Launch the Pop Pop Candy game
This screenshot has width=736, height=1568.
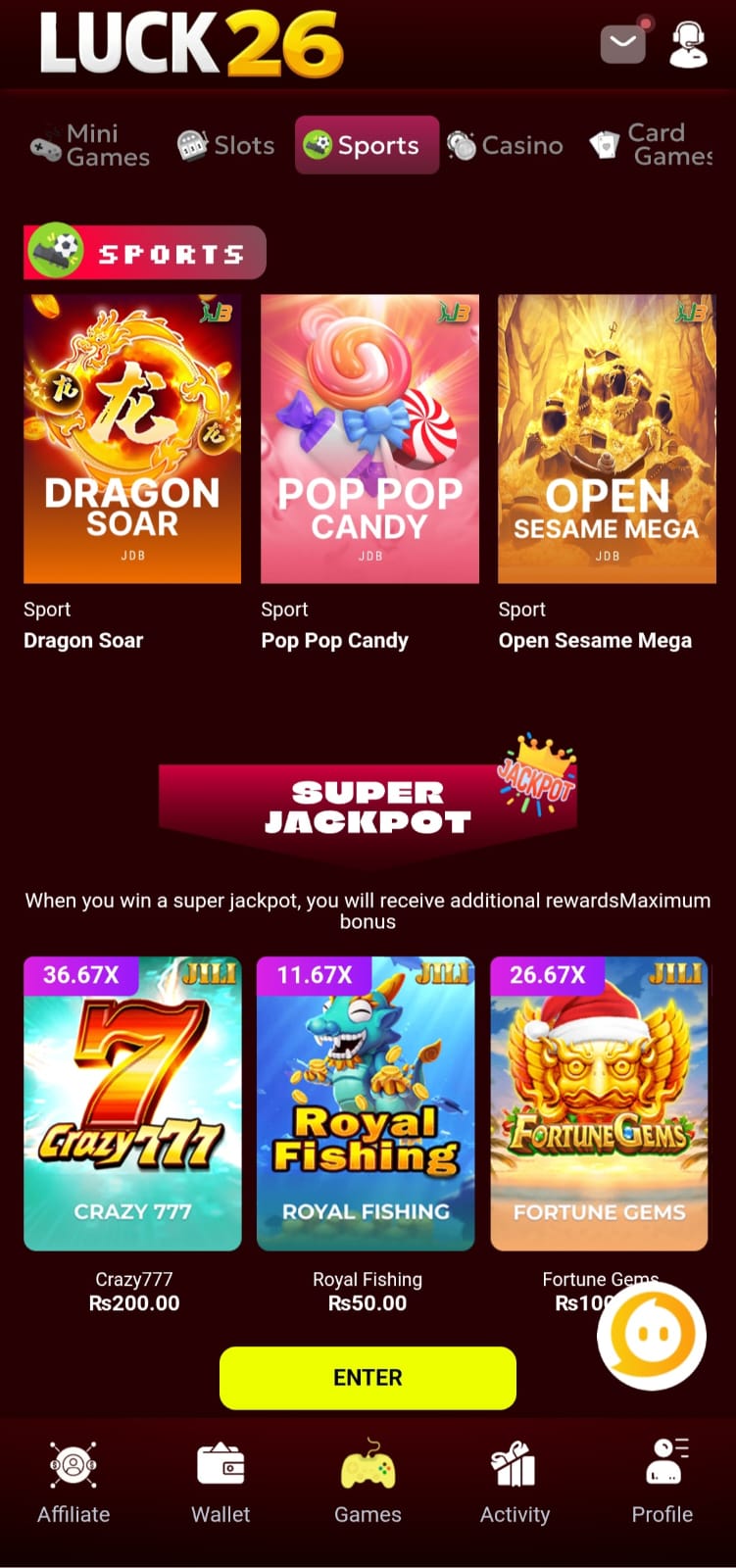click(369, 439)
